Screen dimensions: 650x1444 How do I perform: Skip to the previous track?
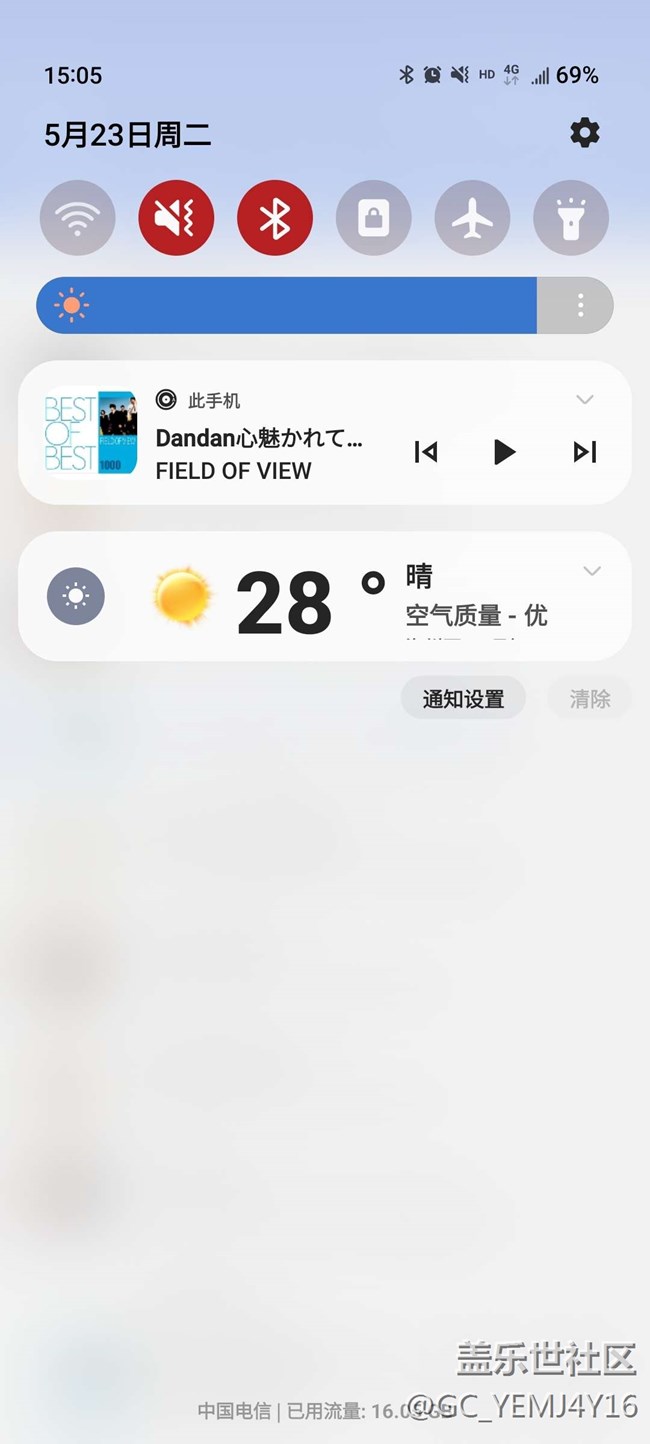426,452
